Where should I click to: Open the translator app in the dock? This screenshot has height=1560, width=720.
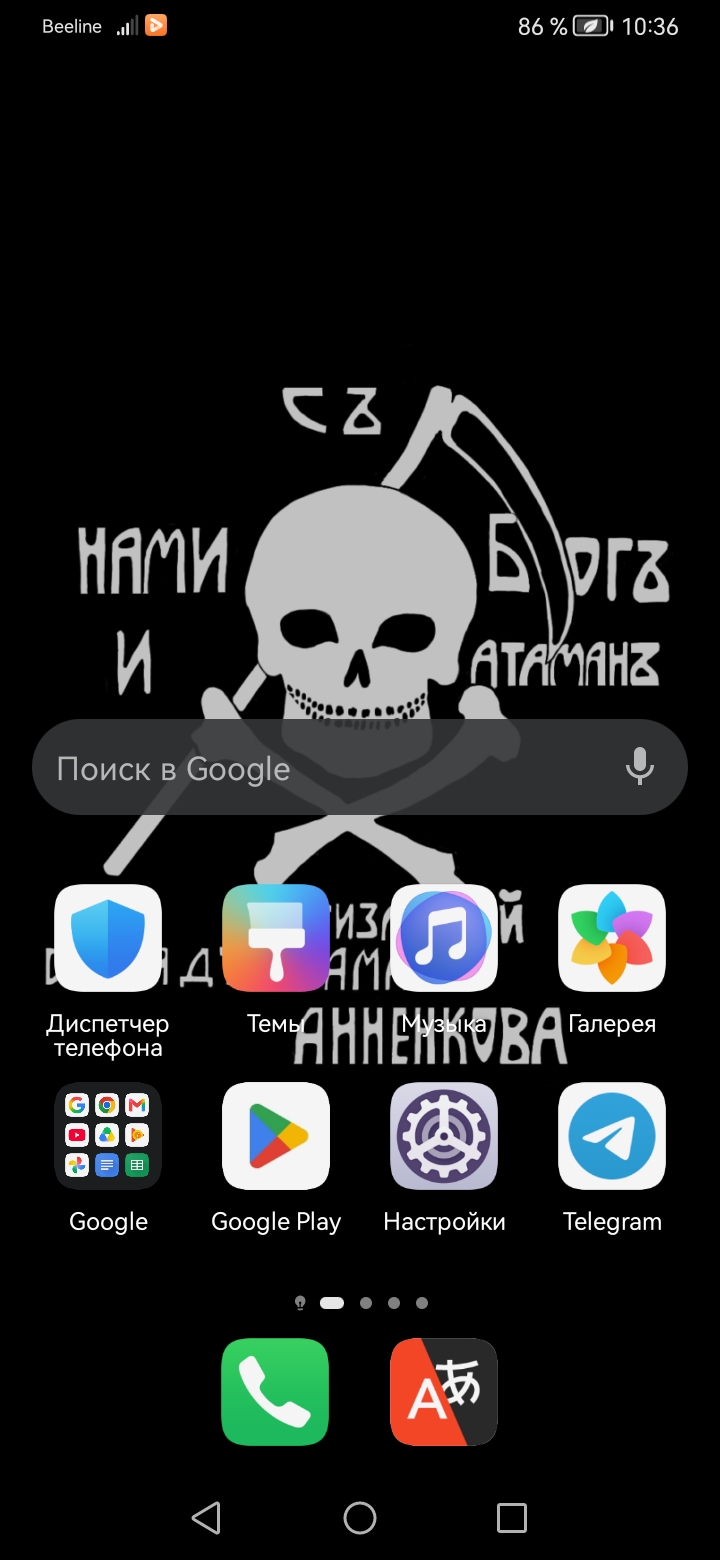pyautogui.click(x=444, y=1392)
